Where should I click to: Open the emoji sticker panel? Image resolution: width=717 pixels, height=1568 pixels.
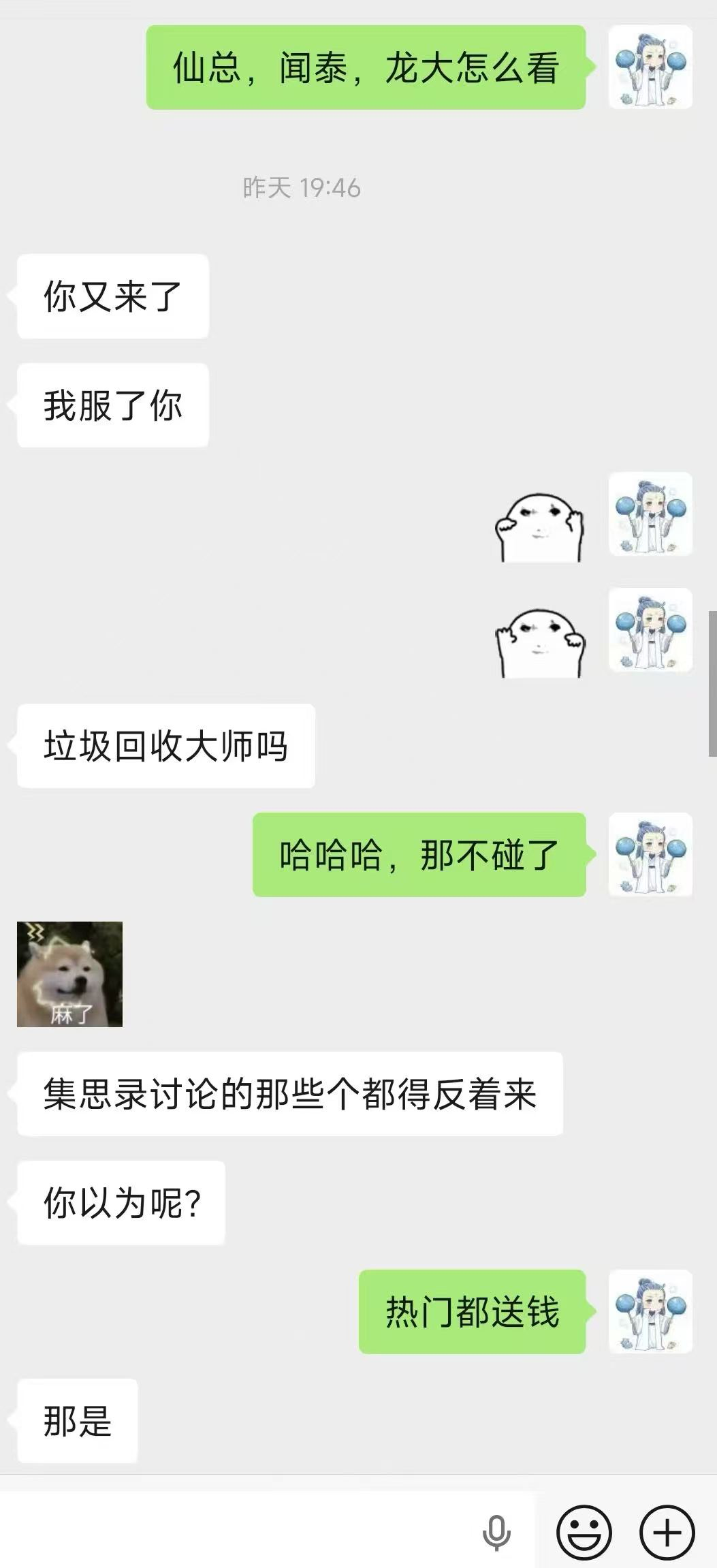point(584,1533)
